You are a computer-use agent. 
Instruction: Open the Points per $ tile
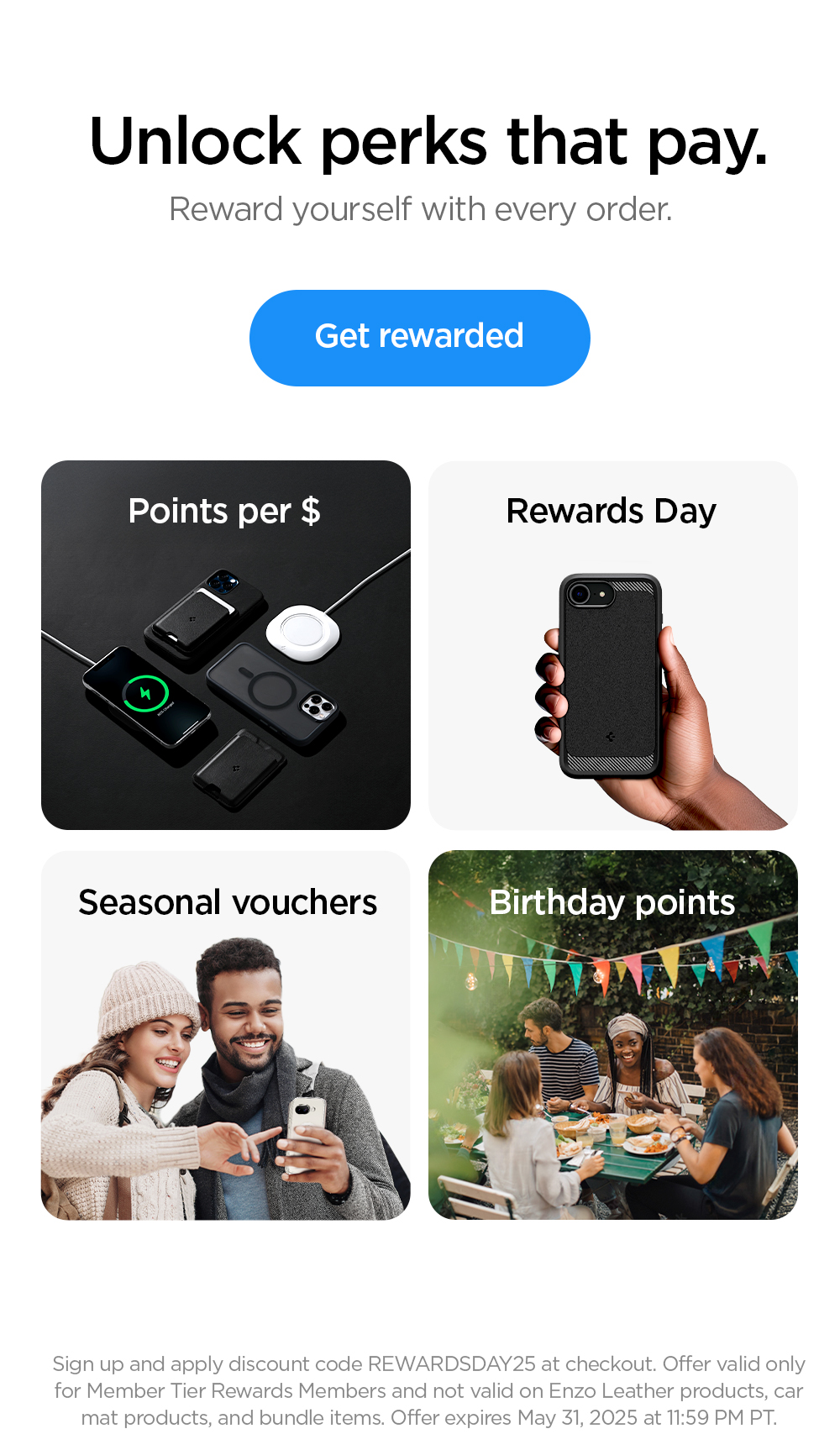(x=226, y=644)
